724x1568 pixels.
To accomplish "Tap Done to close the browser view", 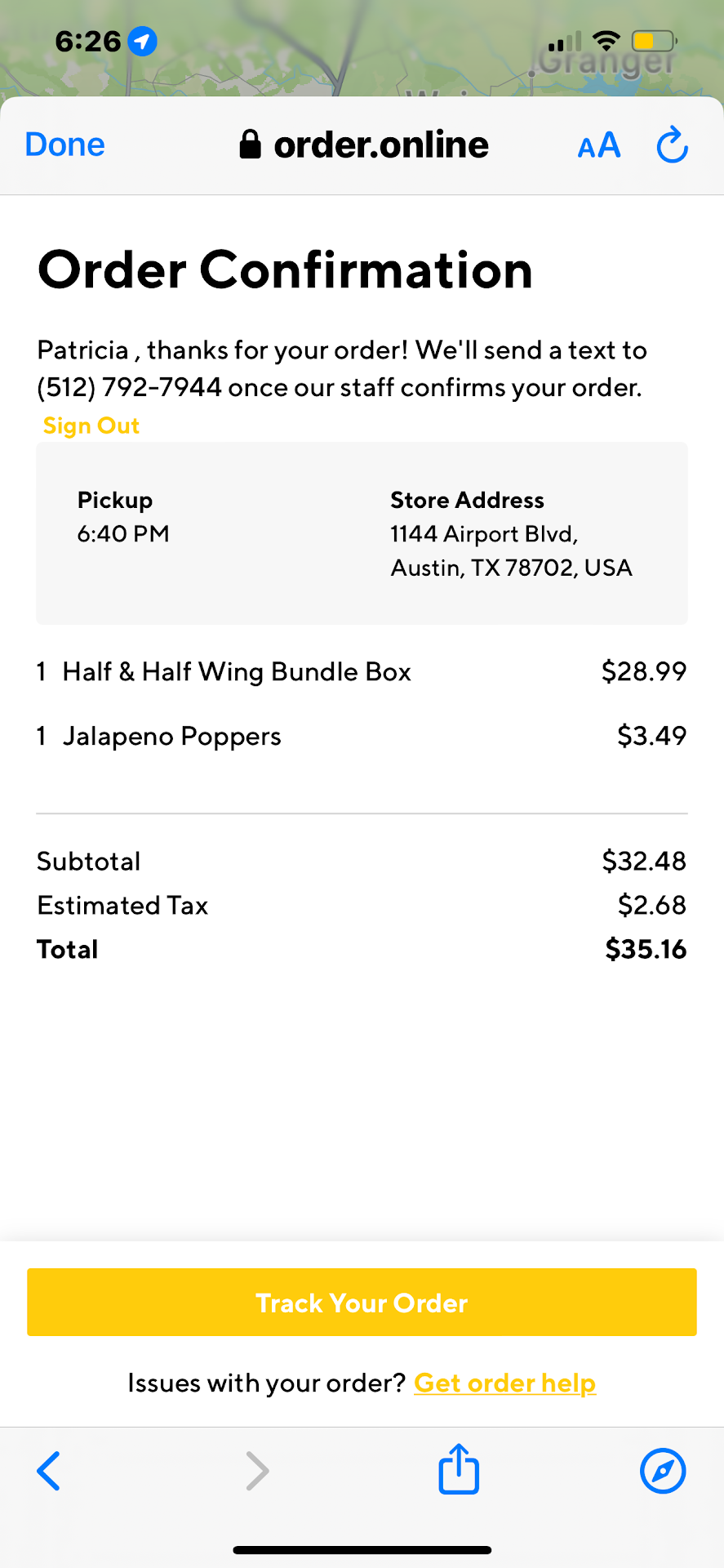I will 65,145.
